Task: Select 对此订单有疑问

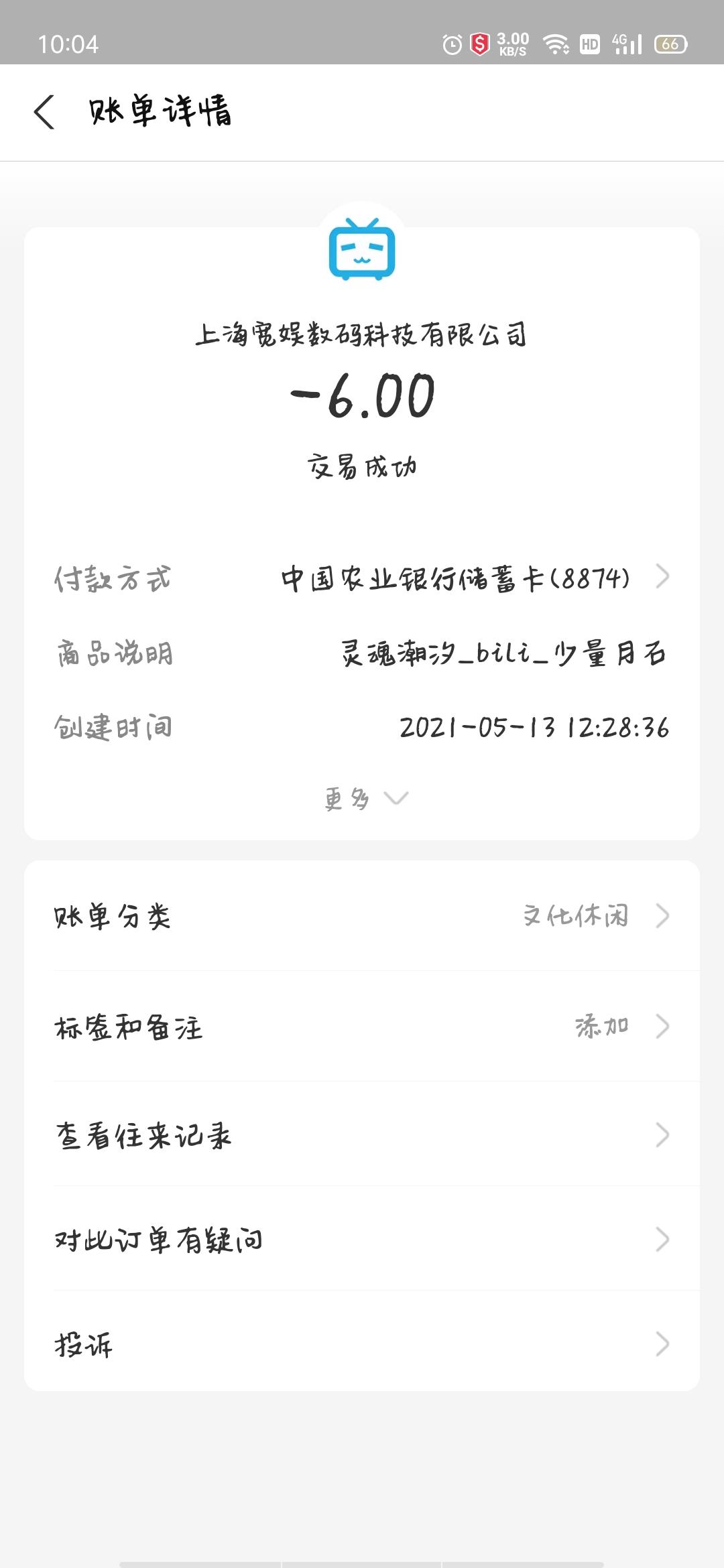Action: 362,1240
